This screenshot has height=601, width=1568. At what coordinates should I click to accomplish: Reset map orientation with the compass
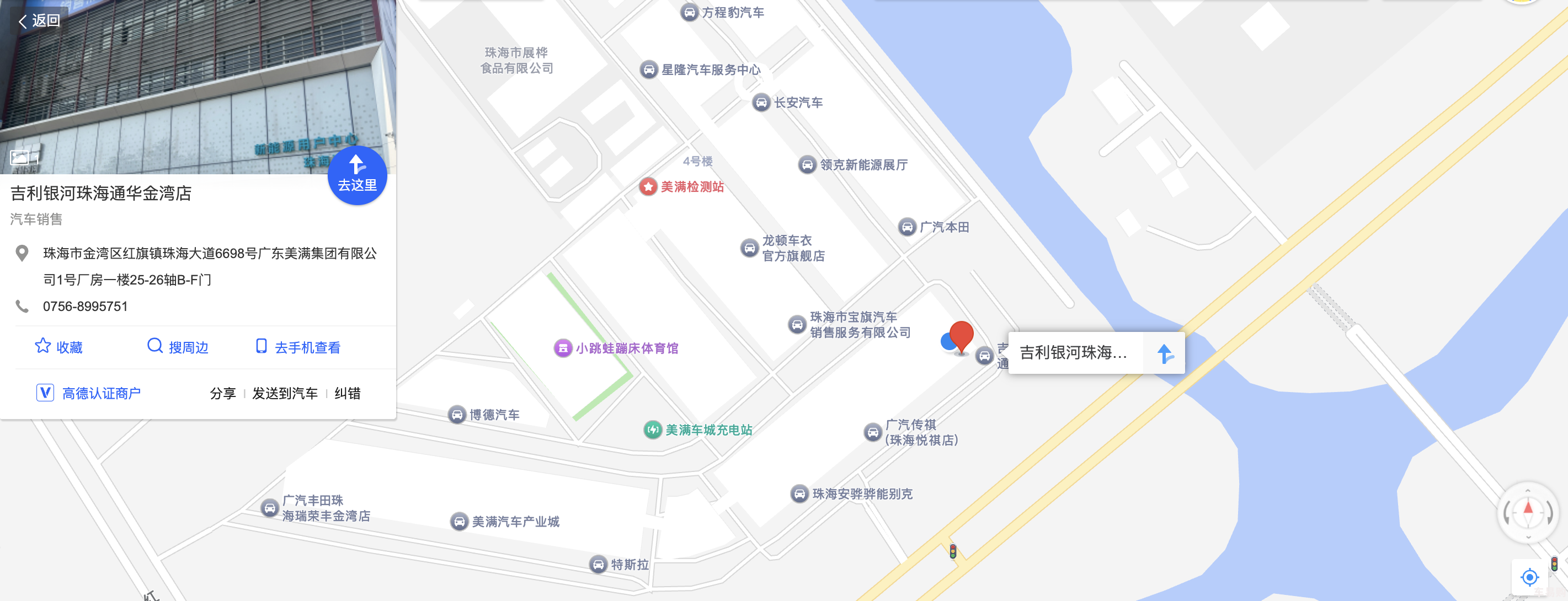(x=1528, y=513)
